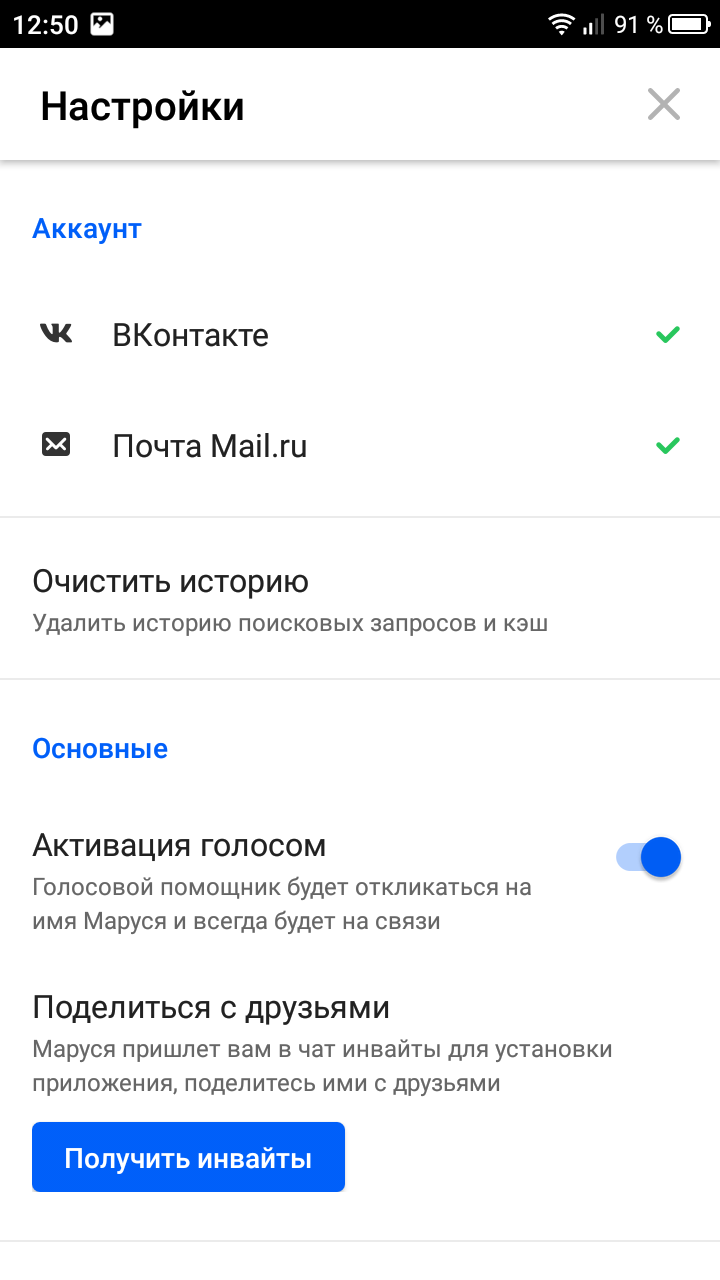Open the Почта Mail.ru account row

(360, 446)
